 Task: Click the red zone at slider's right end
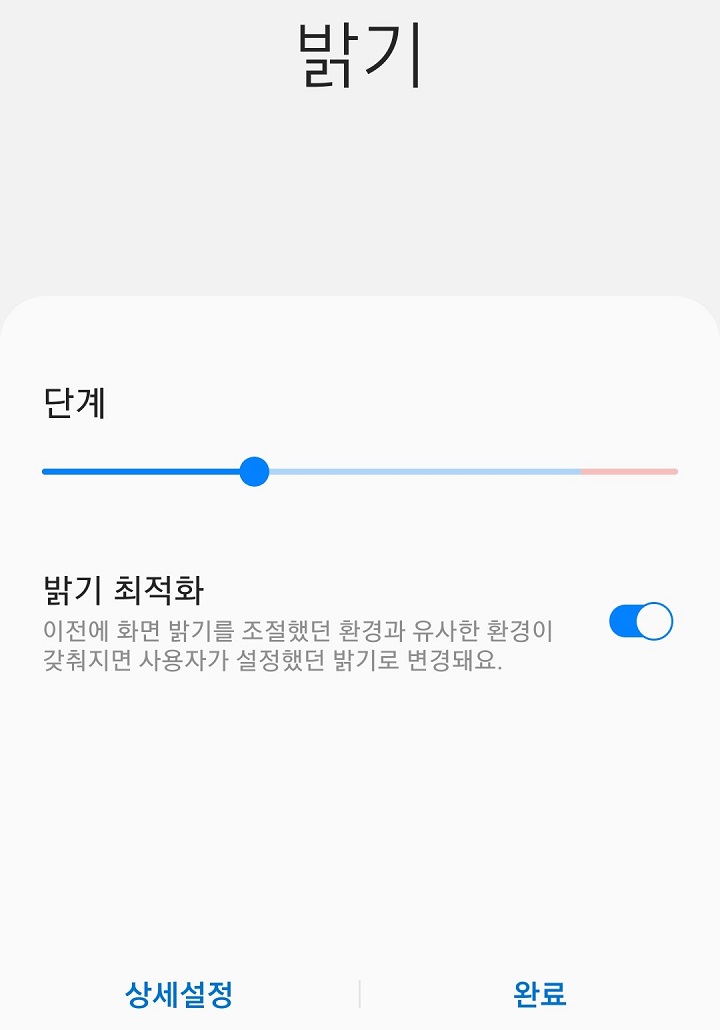click(630, 471)
